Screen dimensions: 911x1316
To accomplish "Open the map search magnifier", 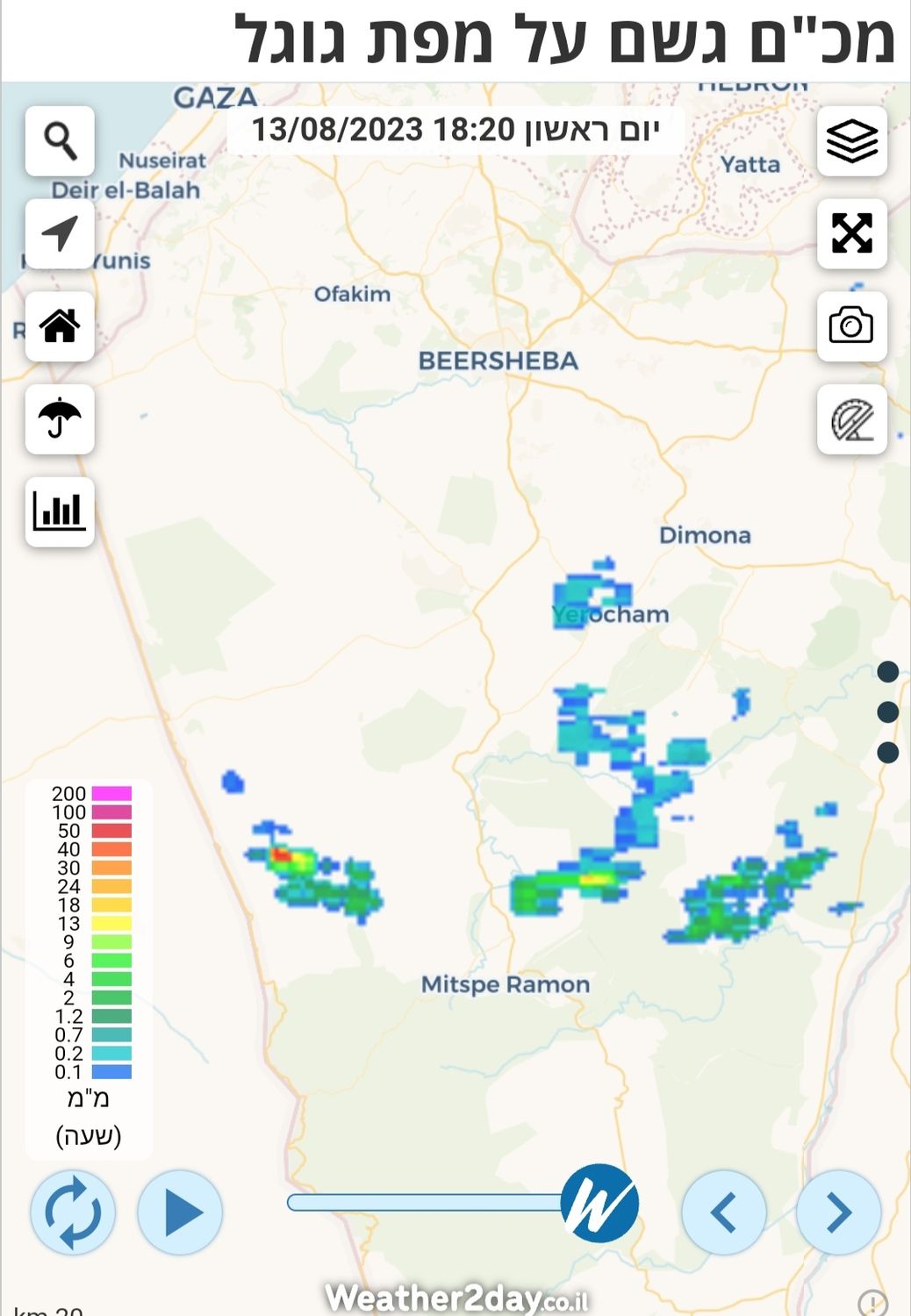I will 60,140.
